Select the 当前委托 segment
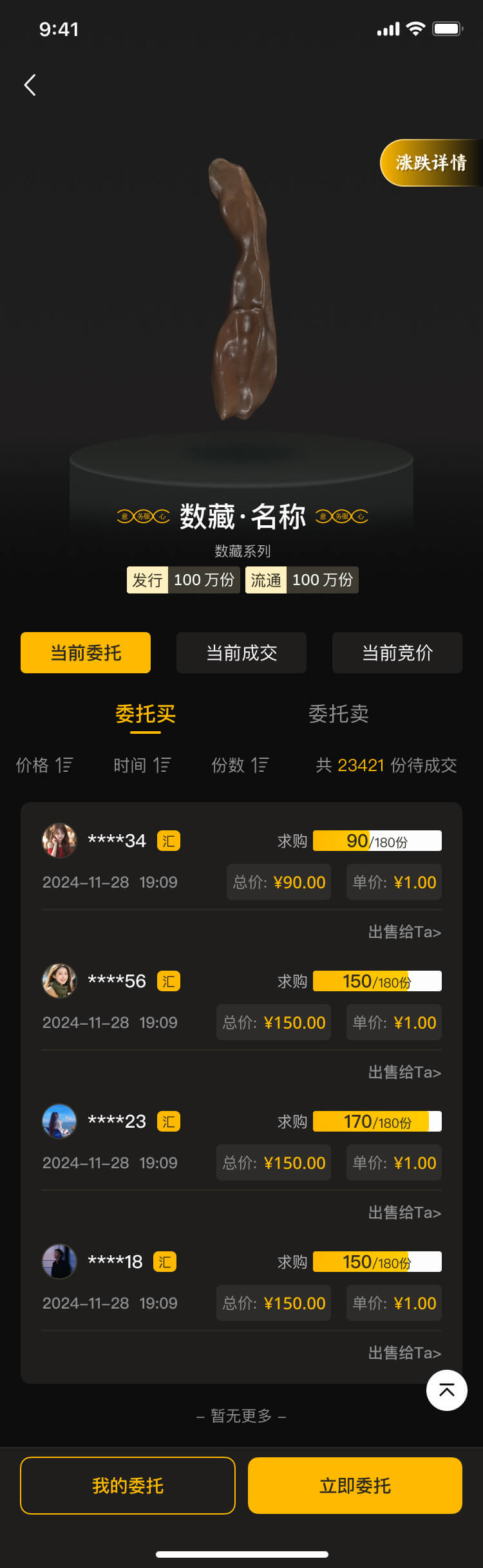483x1568 pixels. click(86, 653)
